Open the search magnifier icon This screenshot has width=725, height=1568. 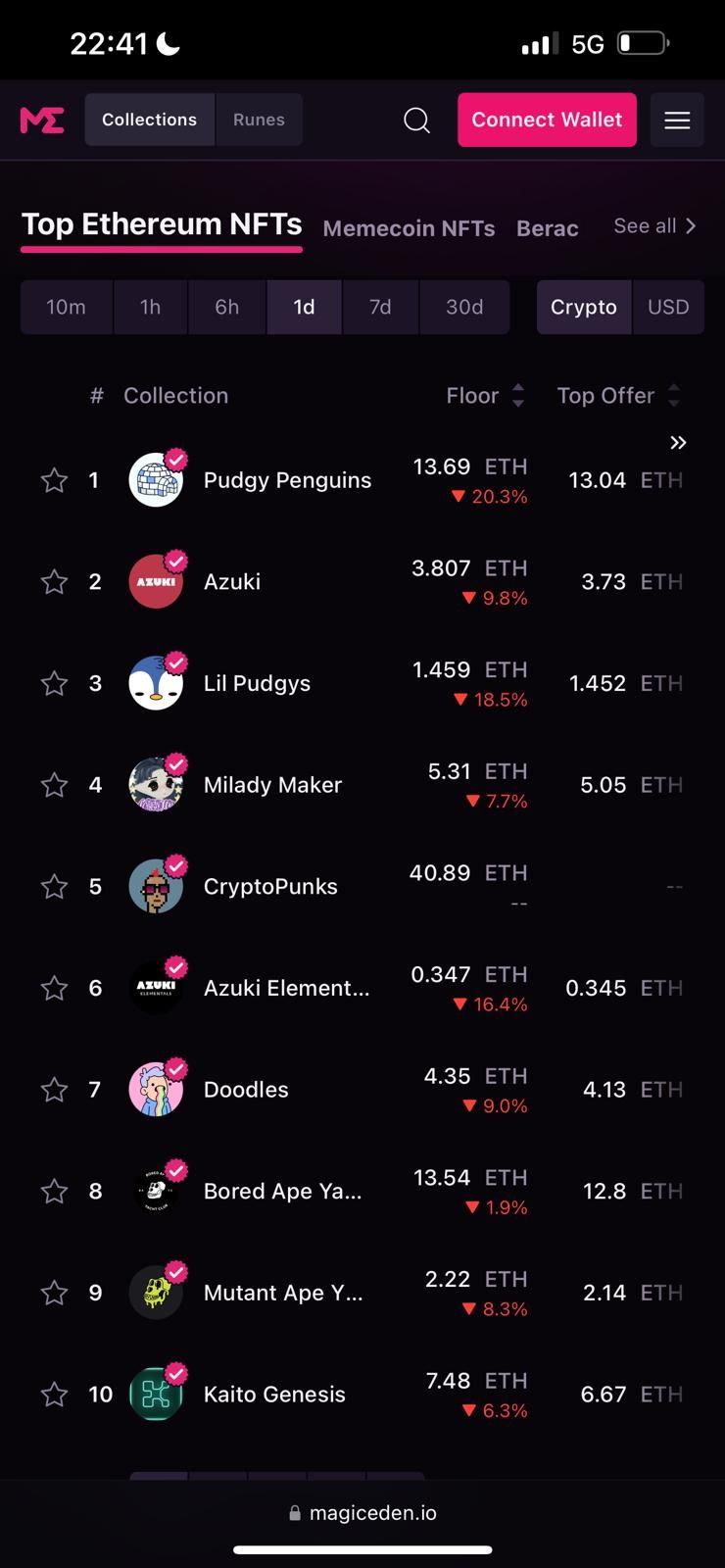(x=416, y=120)
